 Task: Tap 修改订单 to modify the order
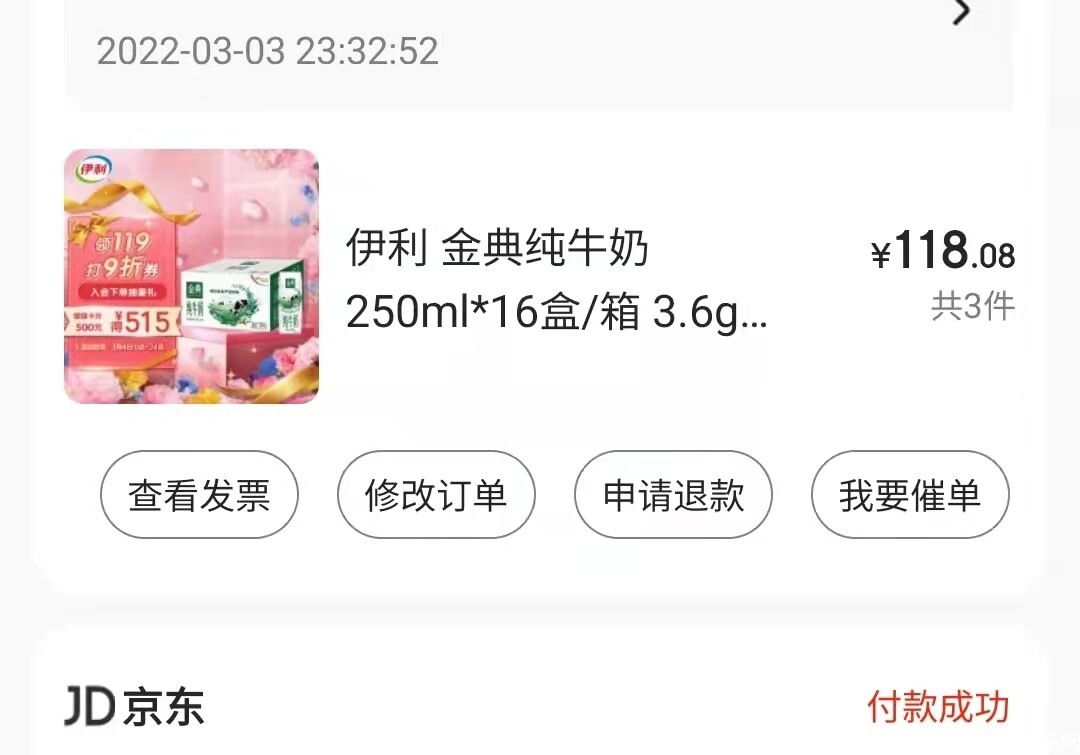click(436, 495)
